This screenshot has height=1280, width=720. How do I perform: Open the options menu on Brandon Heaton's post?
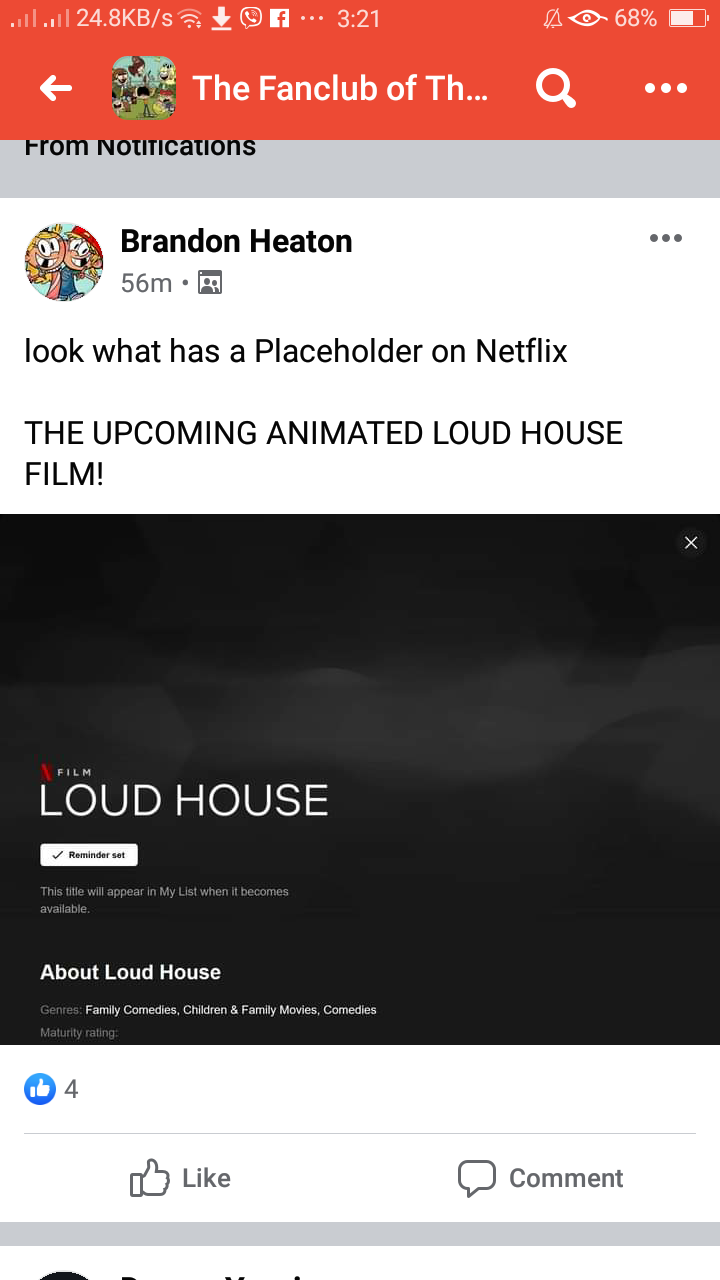pyautogui.click(x=666, y=238)
